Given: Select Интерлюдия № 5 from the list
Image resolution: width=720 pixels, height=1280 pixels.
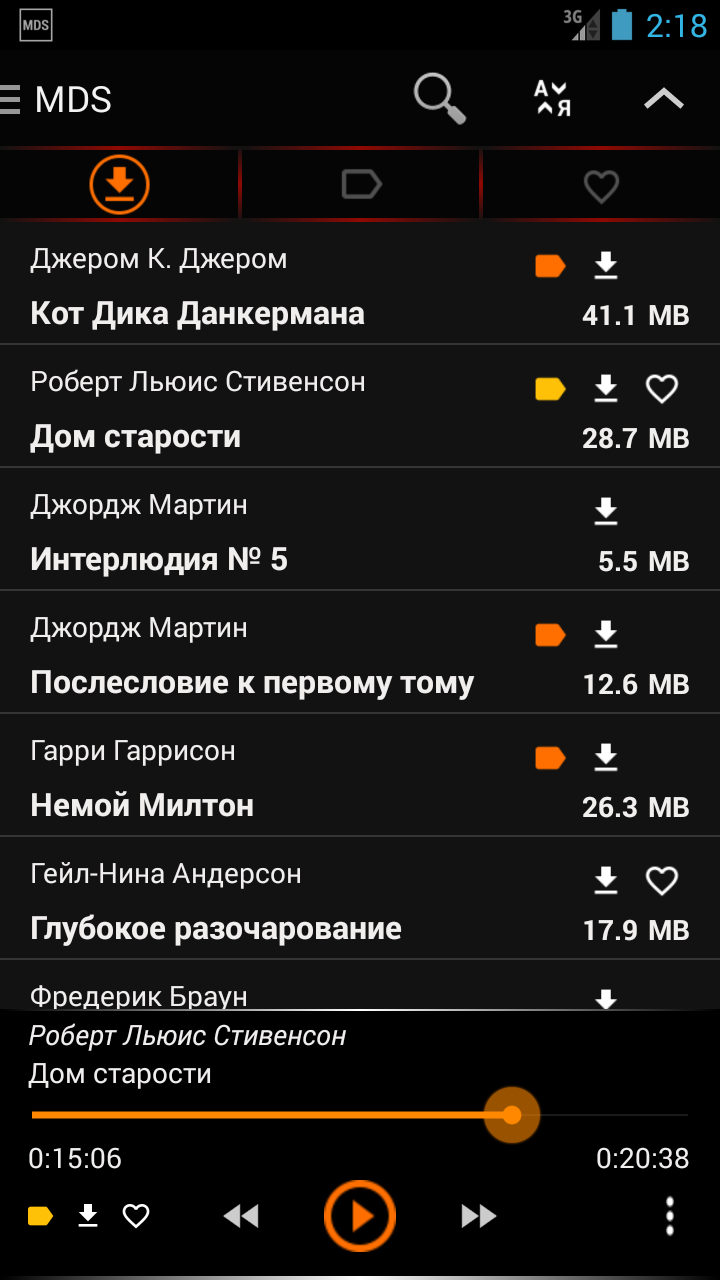Looking at the screenshot, I should (x=160, y=560).
